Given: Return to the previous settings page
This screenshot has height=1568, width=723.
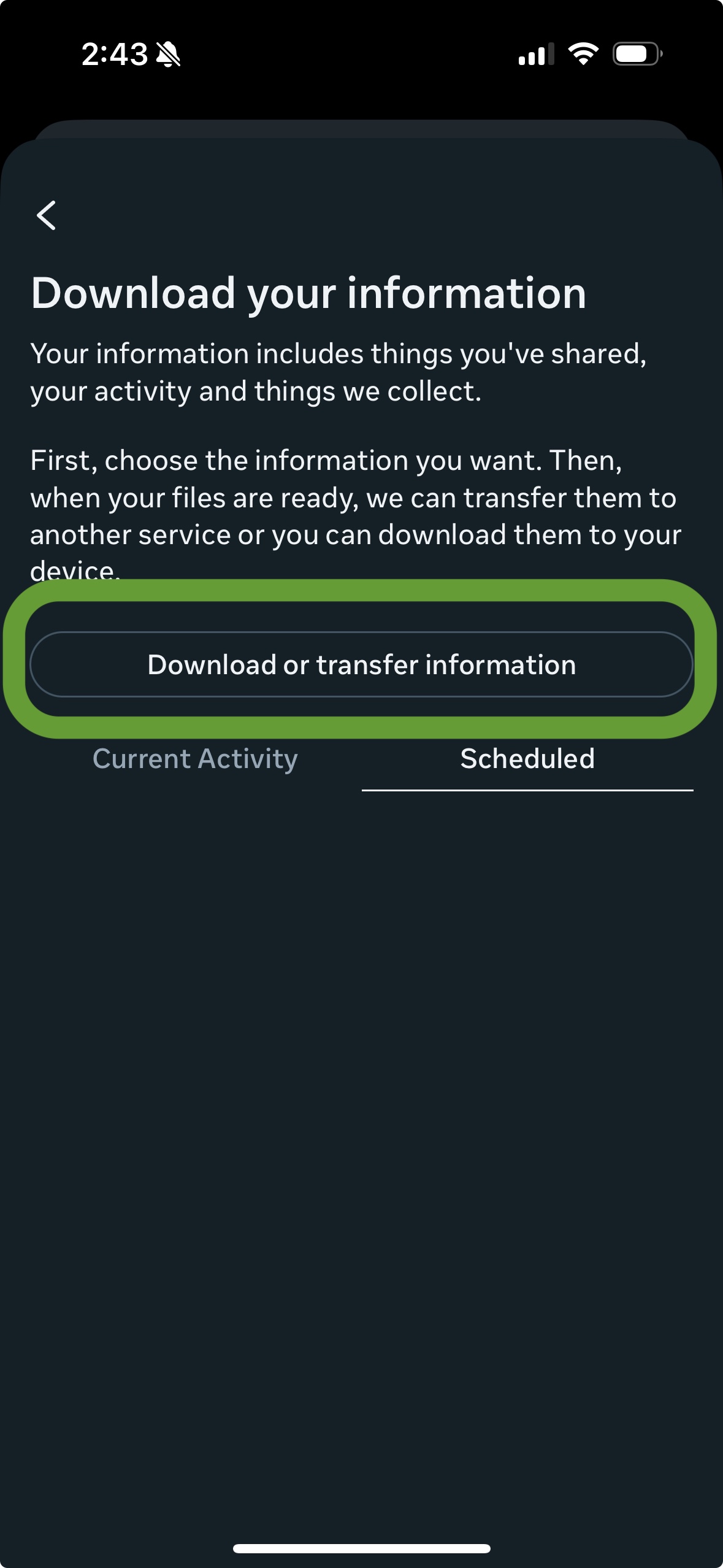Looking at the screenshot, I should tap(47, 215).
